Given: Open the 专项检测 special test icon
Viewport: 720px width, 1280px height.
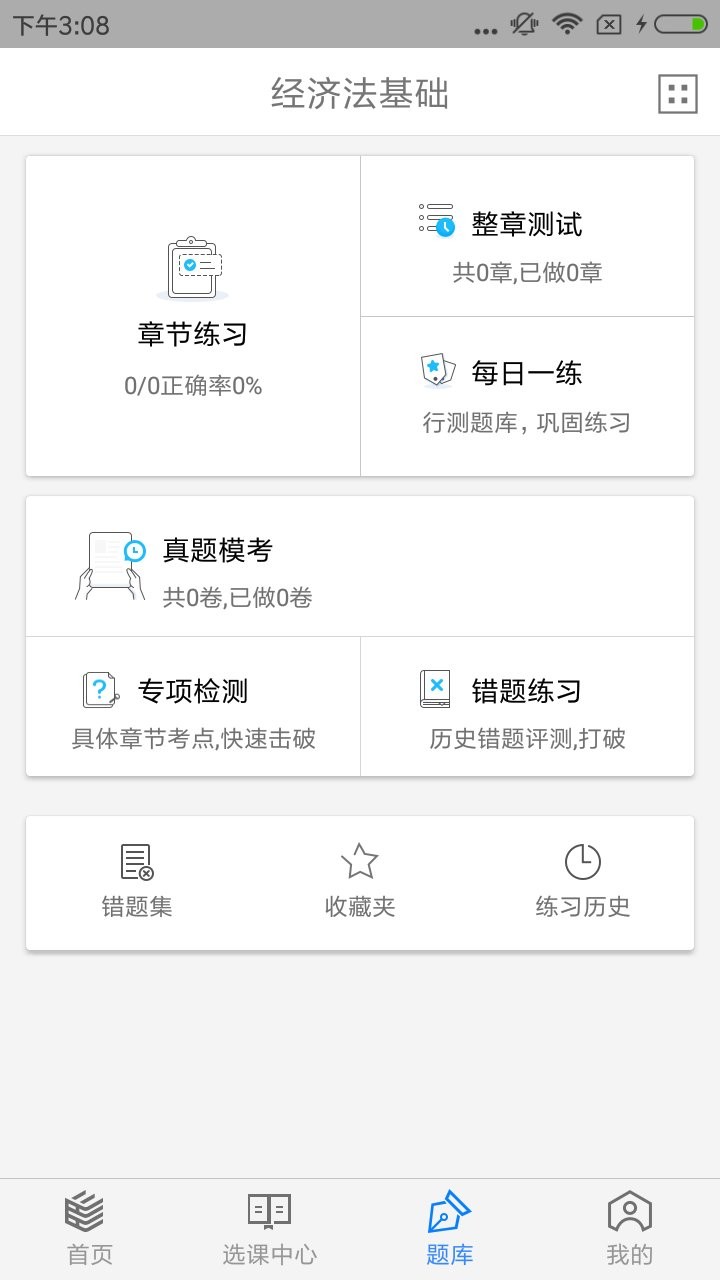Looking at the screenshot, I should (97, 688).
